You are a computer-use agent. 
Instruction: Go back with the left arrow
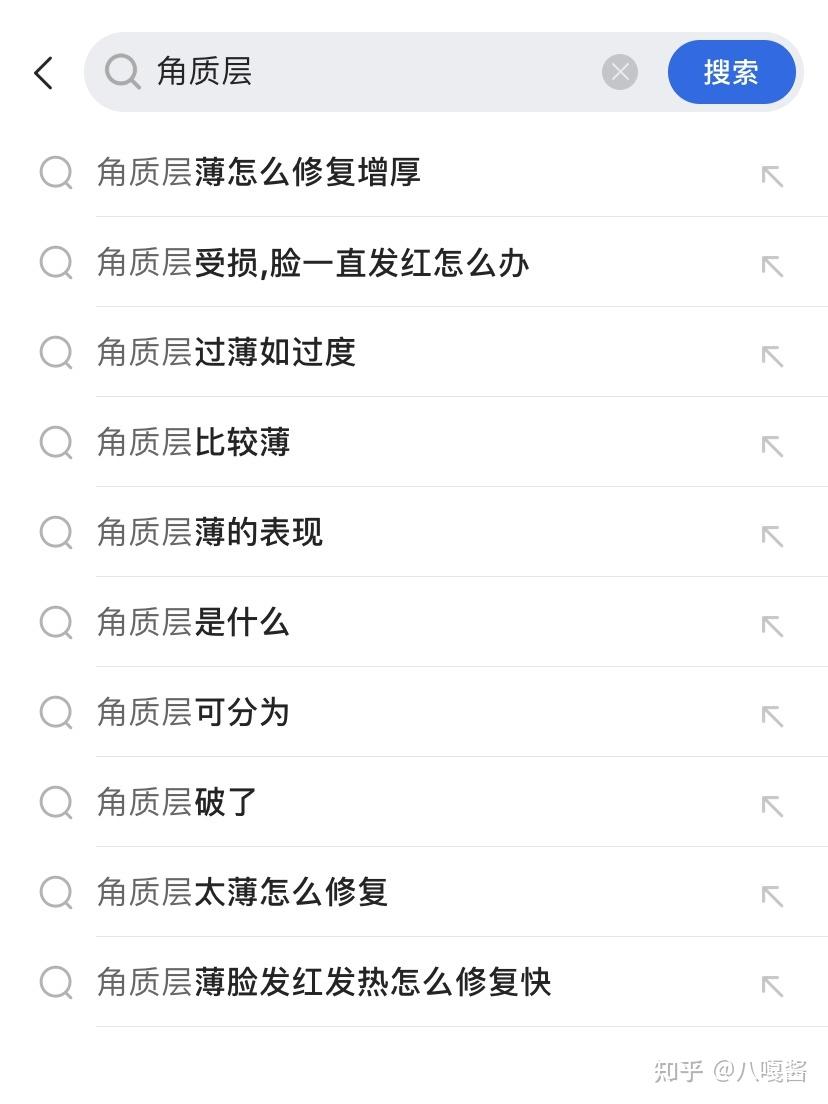[43, 73]
